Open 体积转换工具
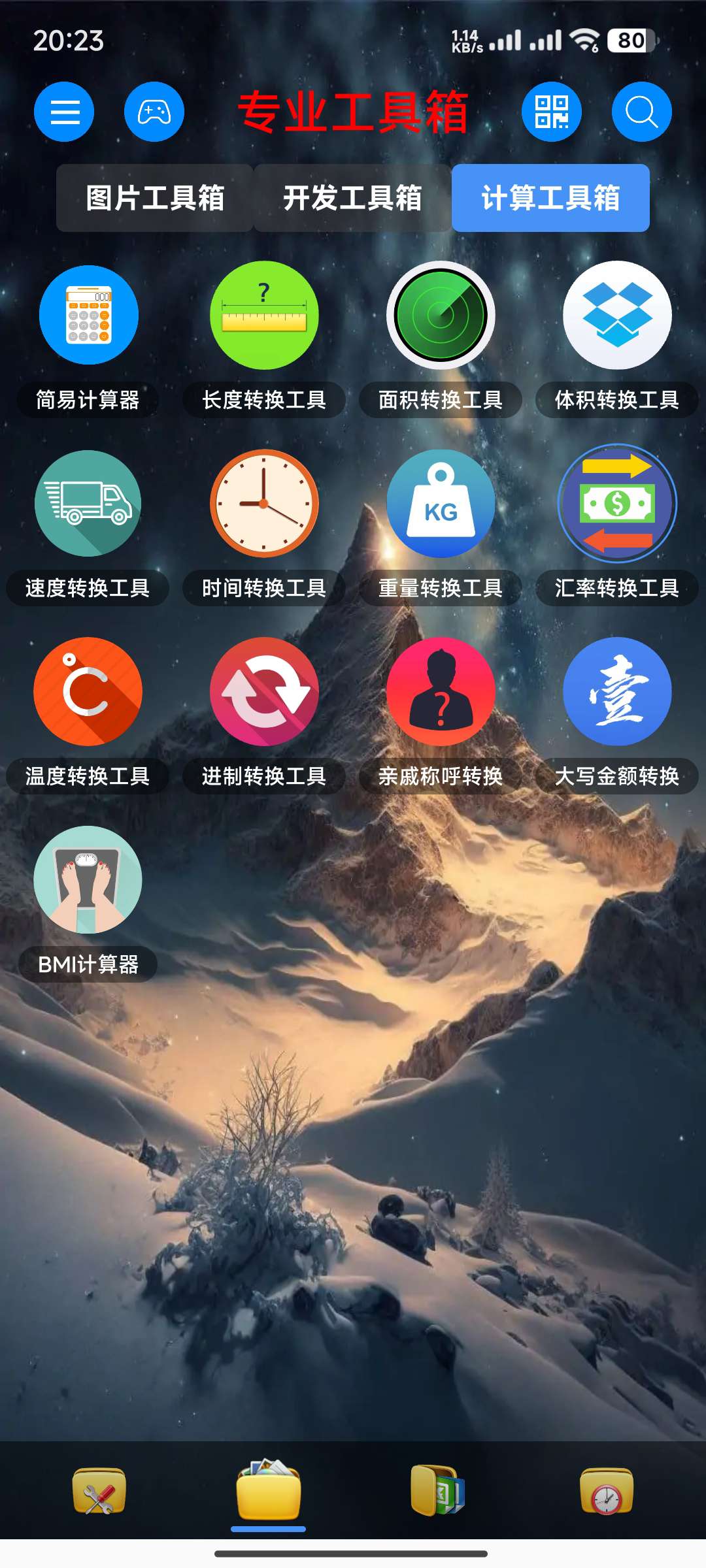Viewport: 706px width, 1568px height. pos(617,316)
